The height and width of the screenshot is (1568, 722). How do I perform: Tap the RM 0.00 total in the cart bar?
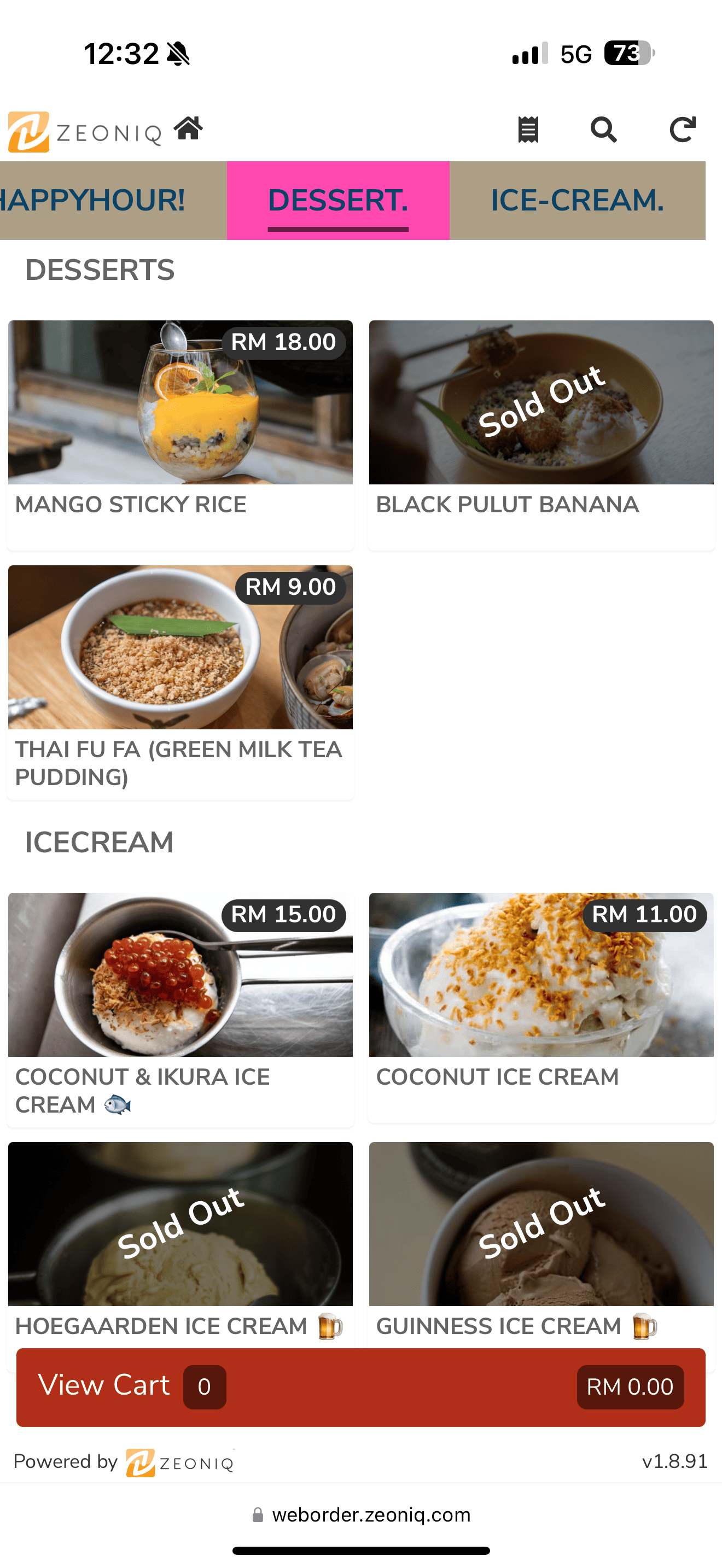pos(630,1386)
